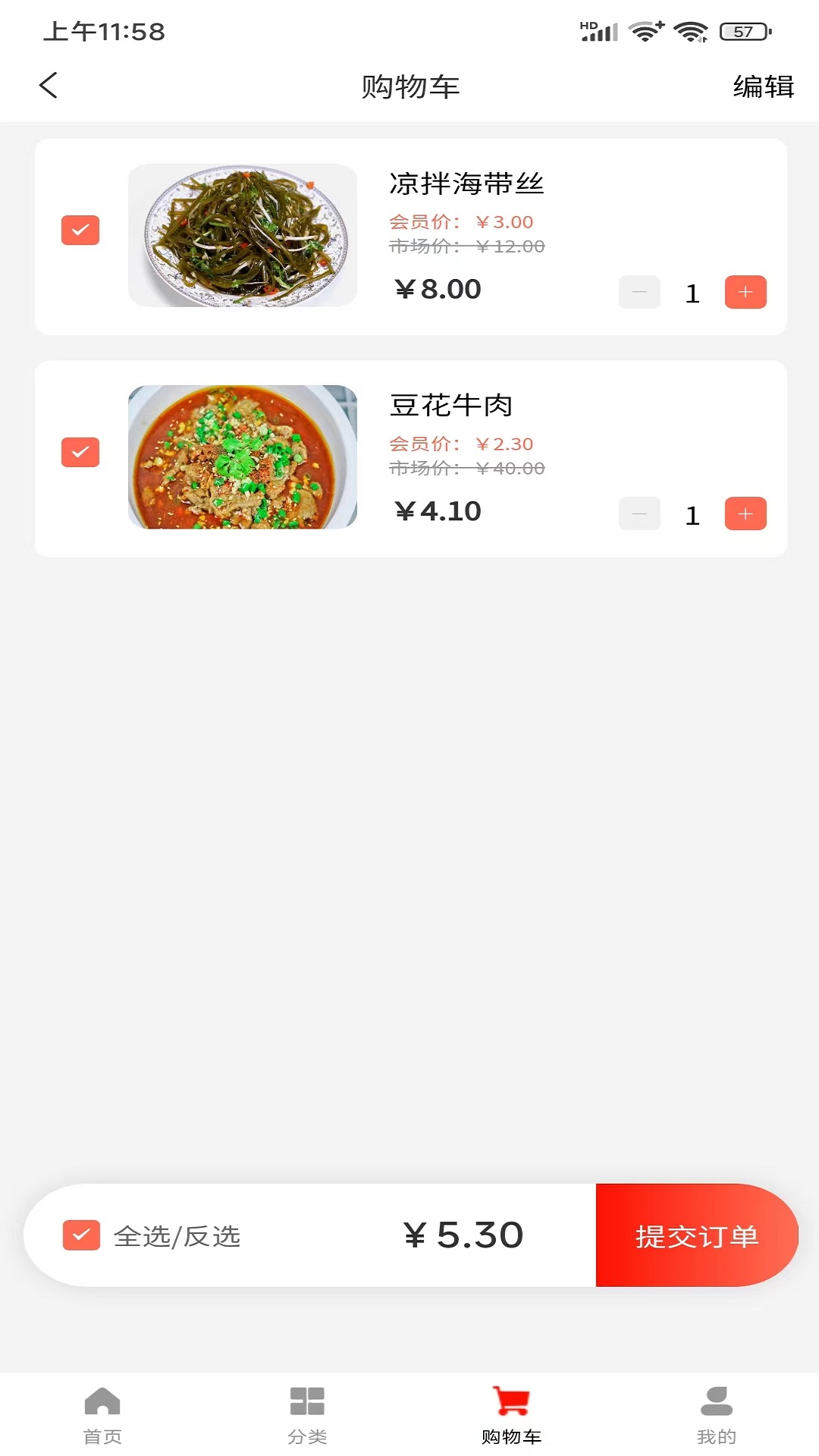Submit order via 提交订单 button

(x=696, y=1235)
